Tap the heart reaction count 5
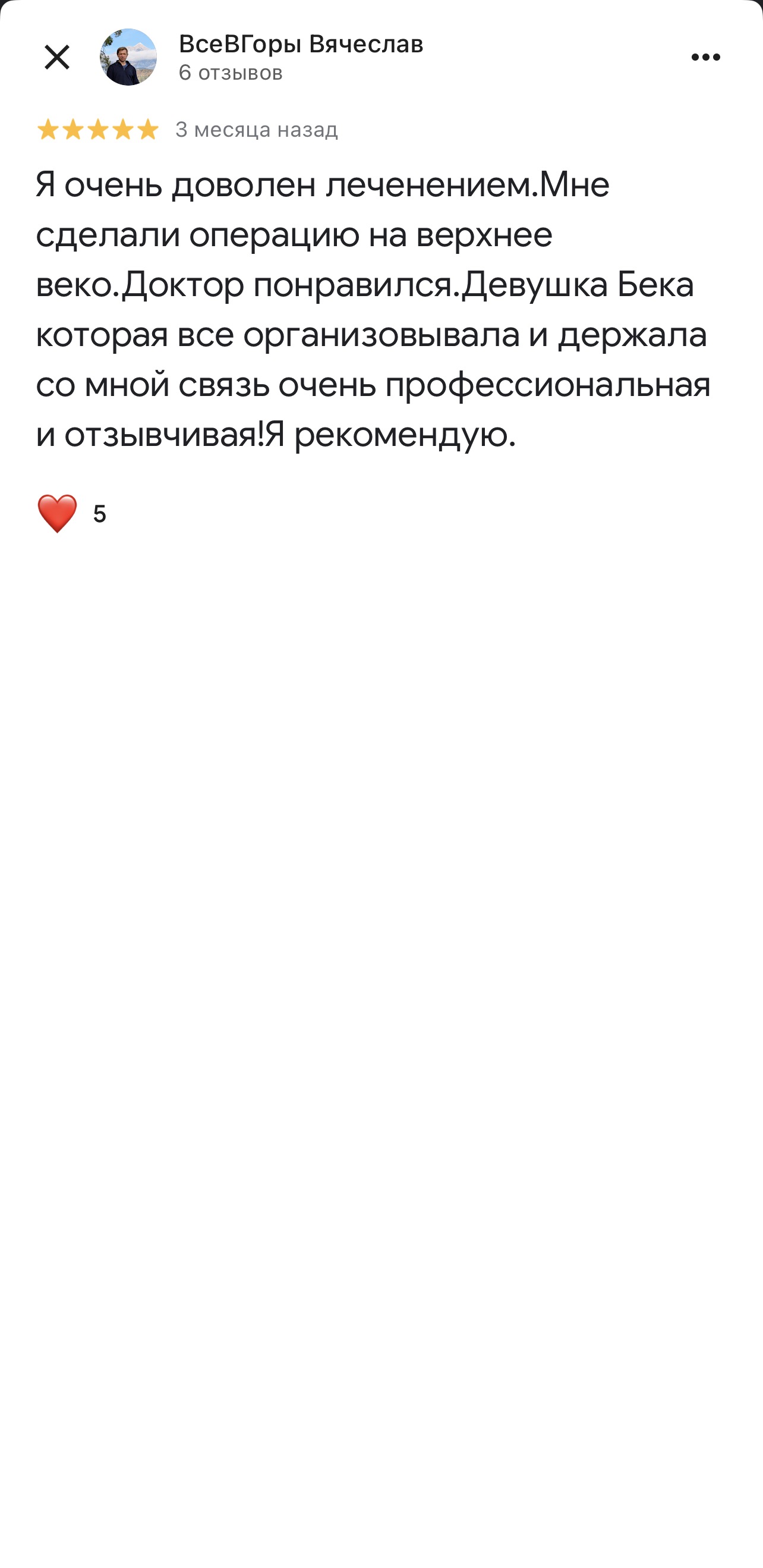This screenshot has width=763, height=1568. [100, 514]
